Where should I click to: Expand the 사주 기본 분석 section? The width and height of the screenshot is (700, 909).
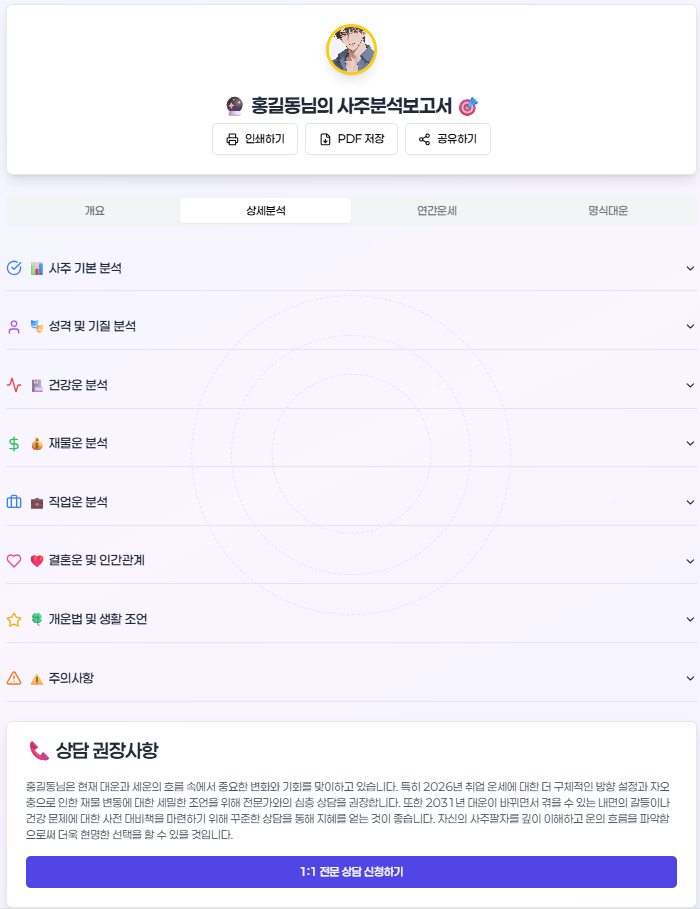350,268
